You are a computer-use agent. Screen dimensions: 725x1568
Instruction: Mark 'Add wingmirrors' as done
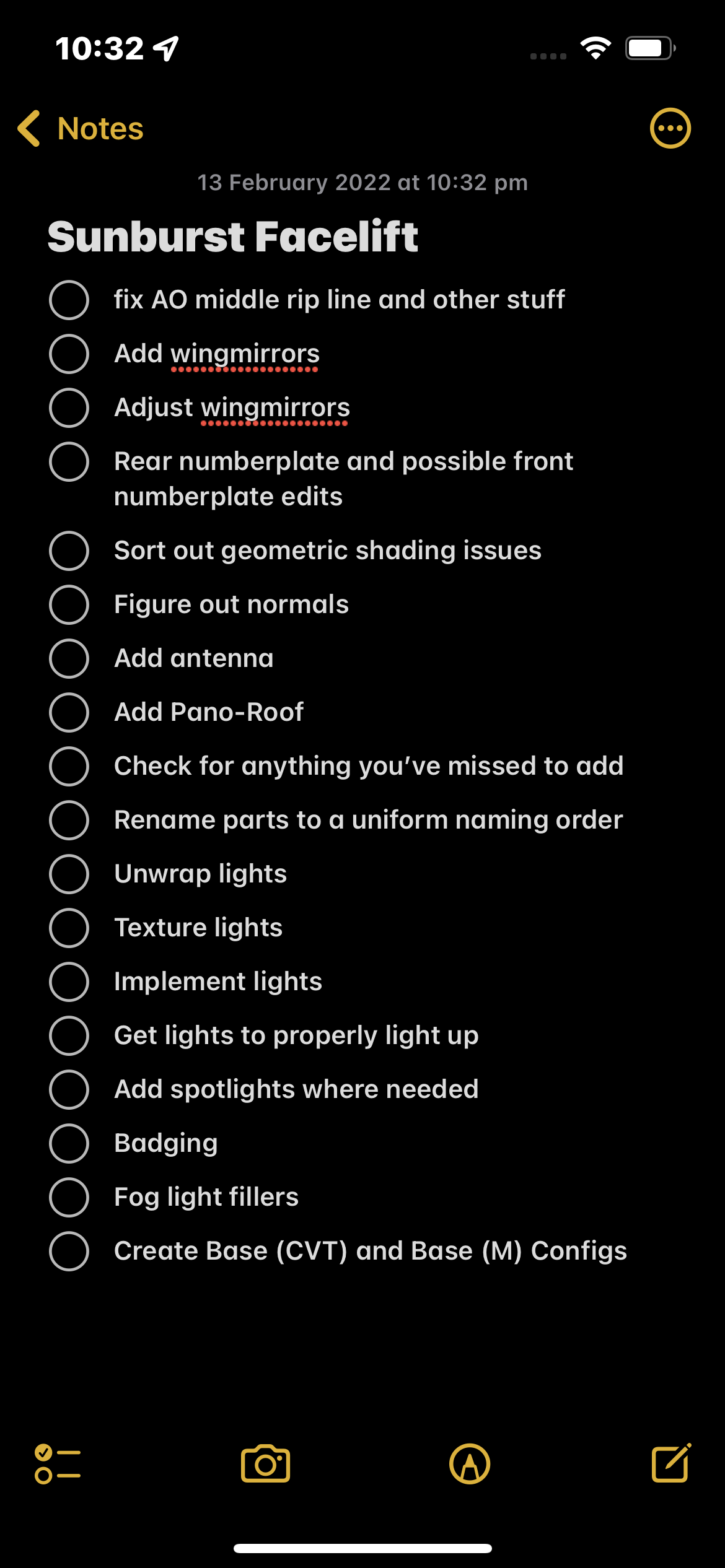(69, 354)
